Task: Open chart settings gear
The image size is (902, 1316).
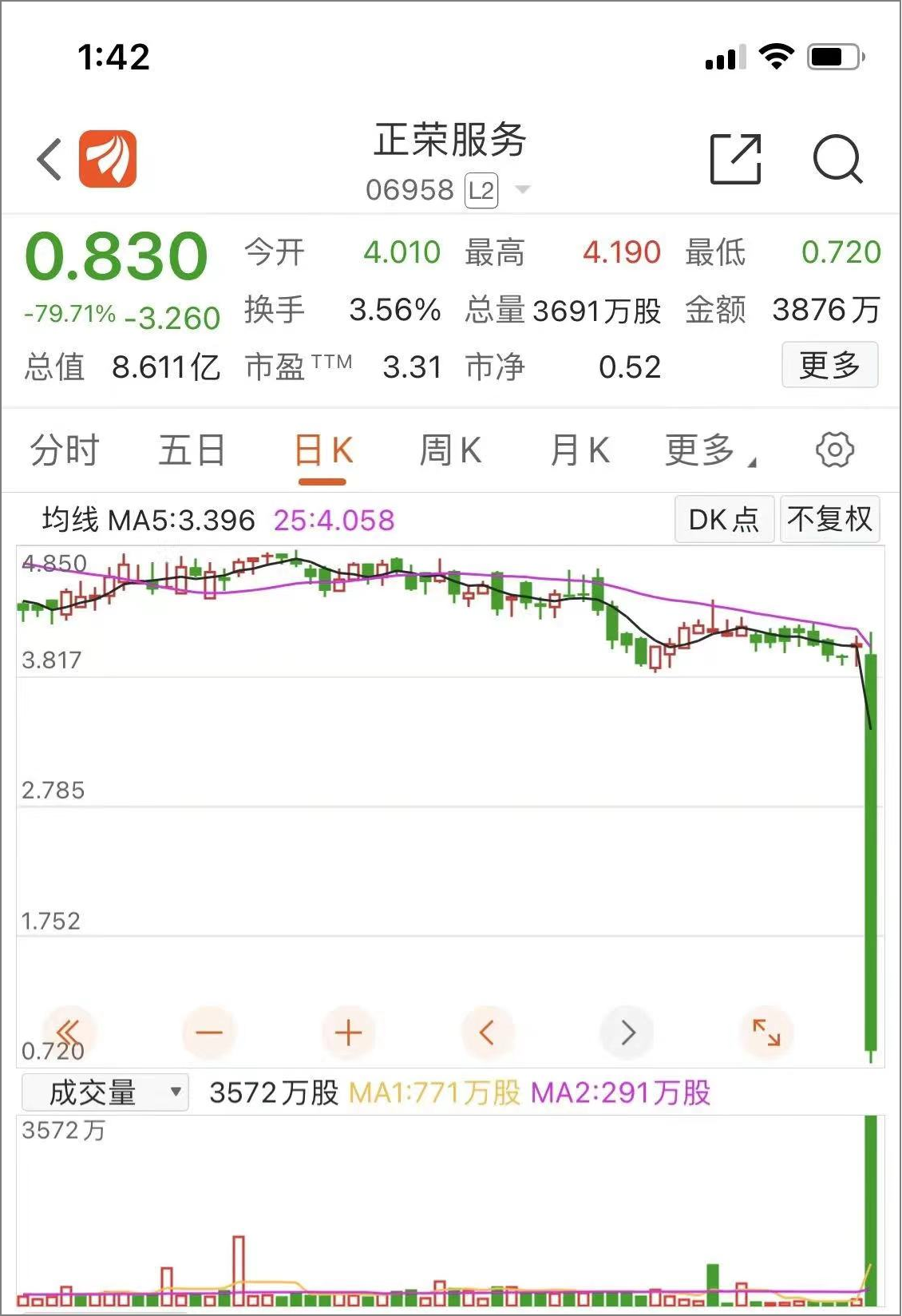Action: [835, 450]
